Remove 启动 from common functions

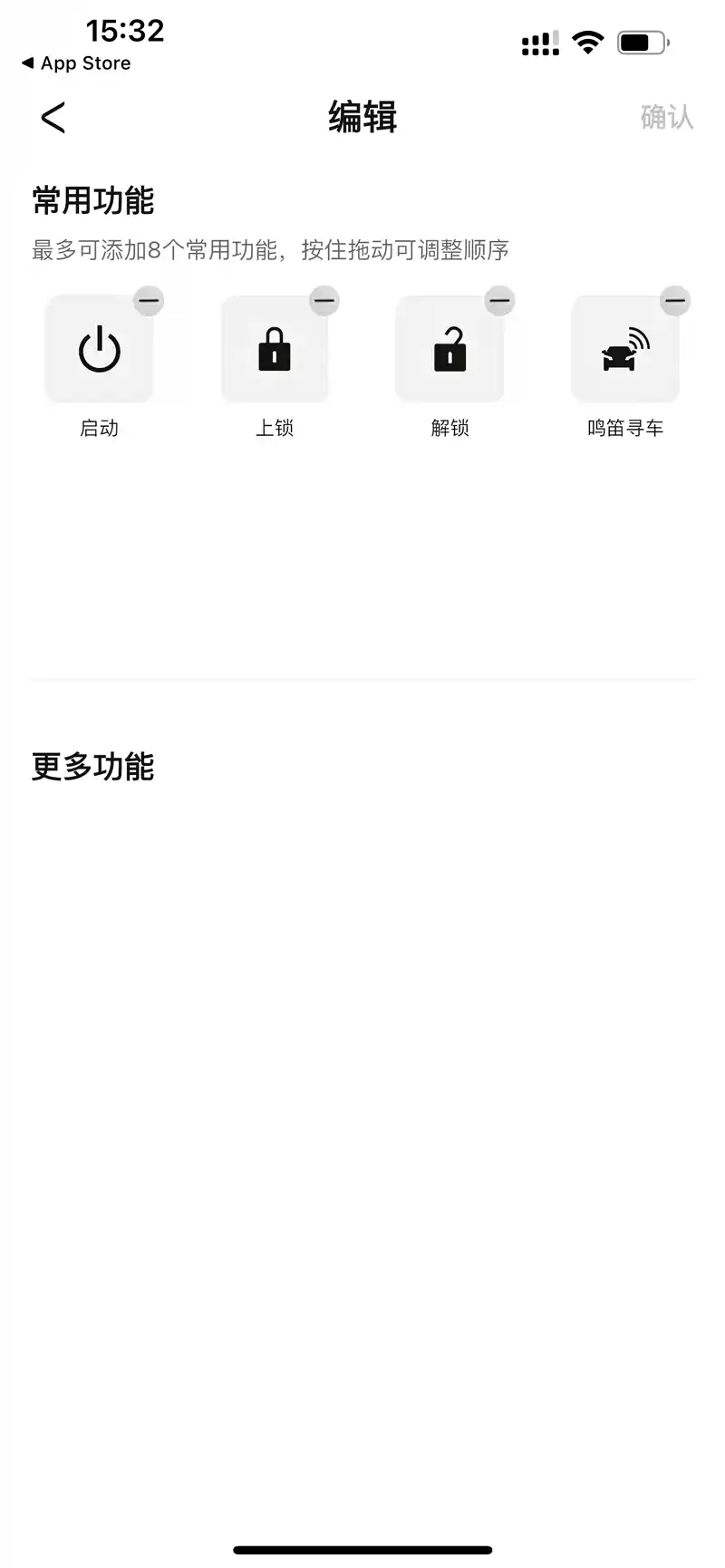pos(149,301)
